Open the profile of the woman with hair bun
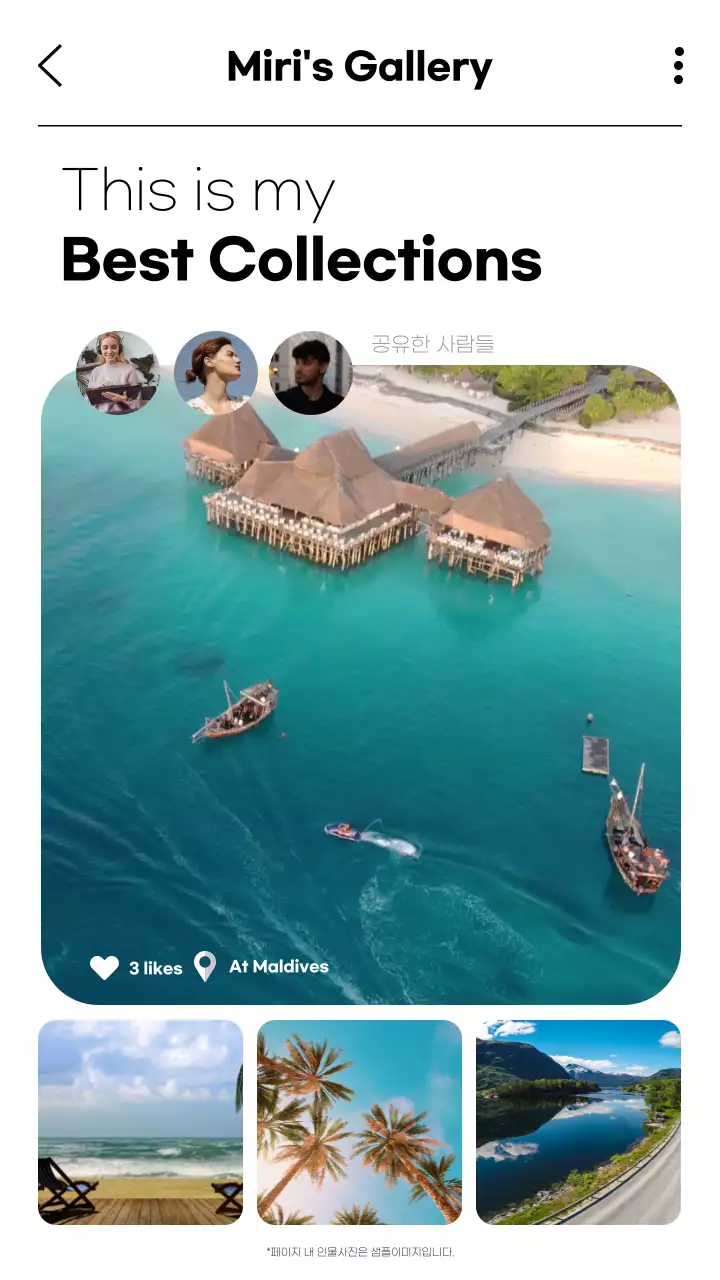The image size is (720, 1280). click(215, 373)
